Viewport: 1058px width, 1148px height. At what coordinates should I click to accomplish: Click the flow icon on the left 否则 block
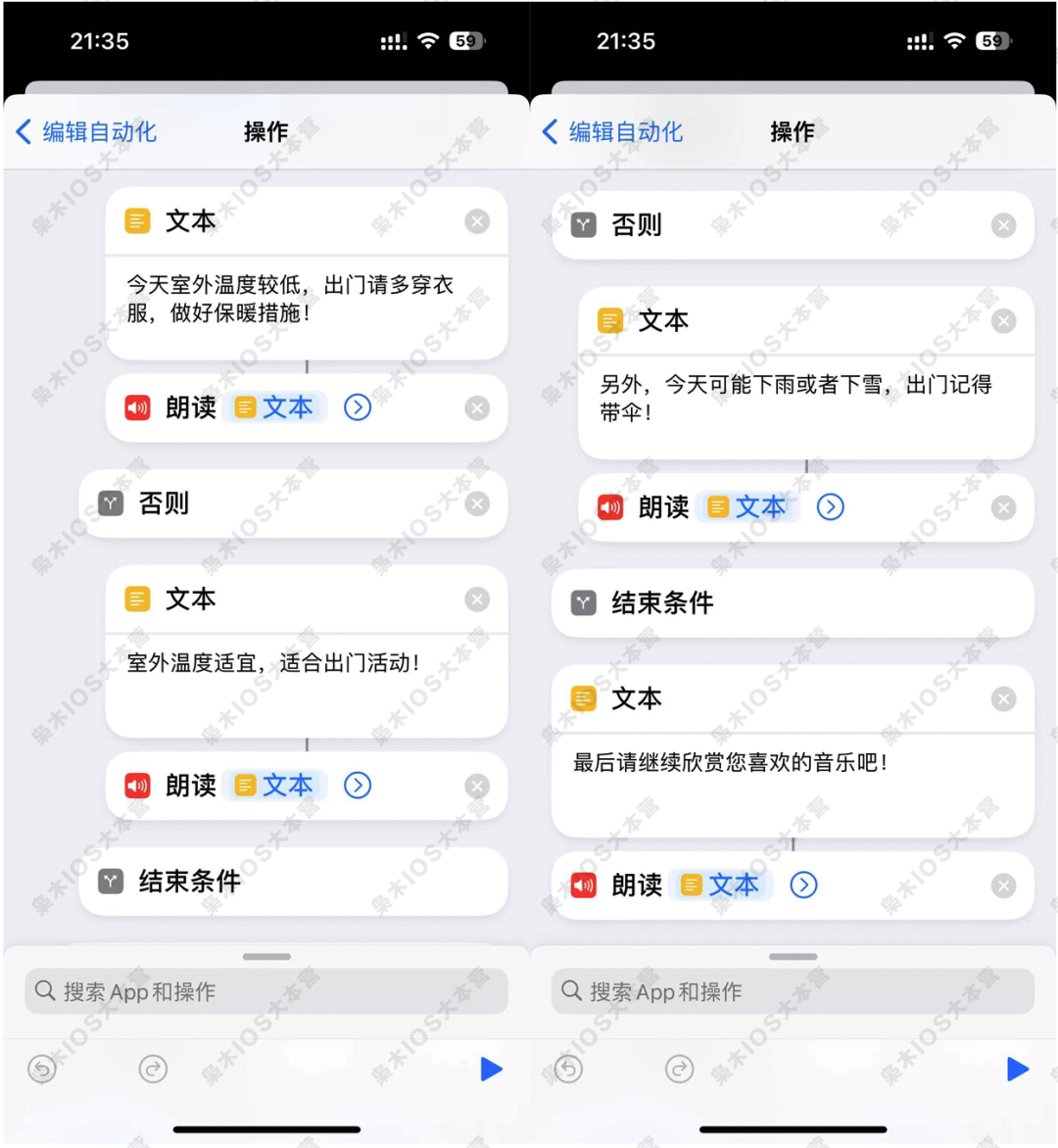tap(109, 503)
